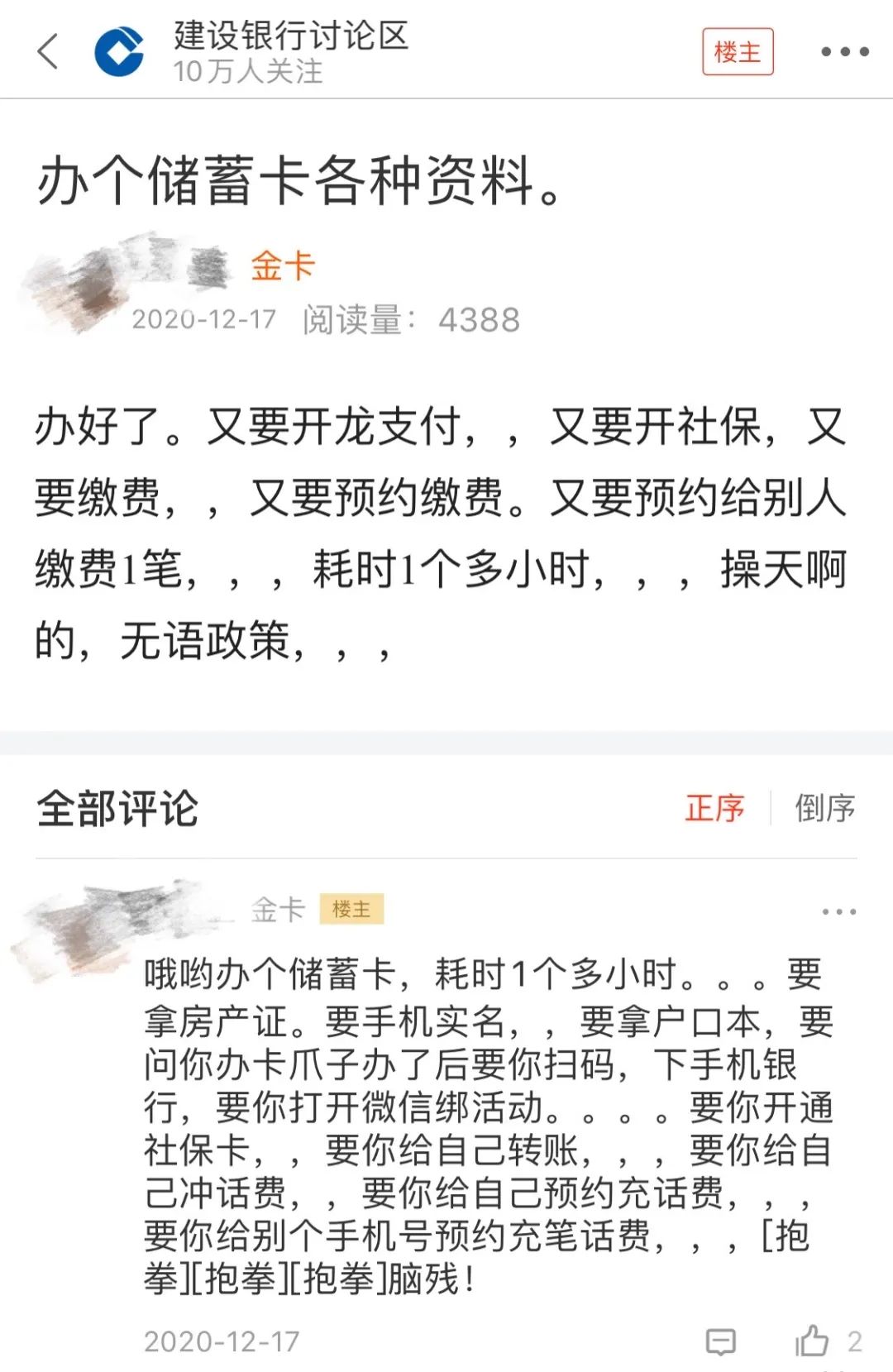Like 金卡's comment

click(x=812, y=1341)
